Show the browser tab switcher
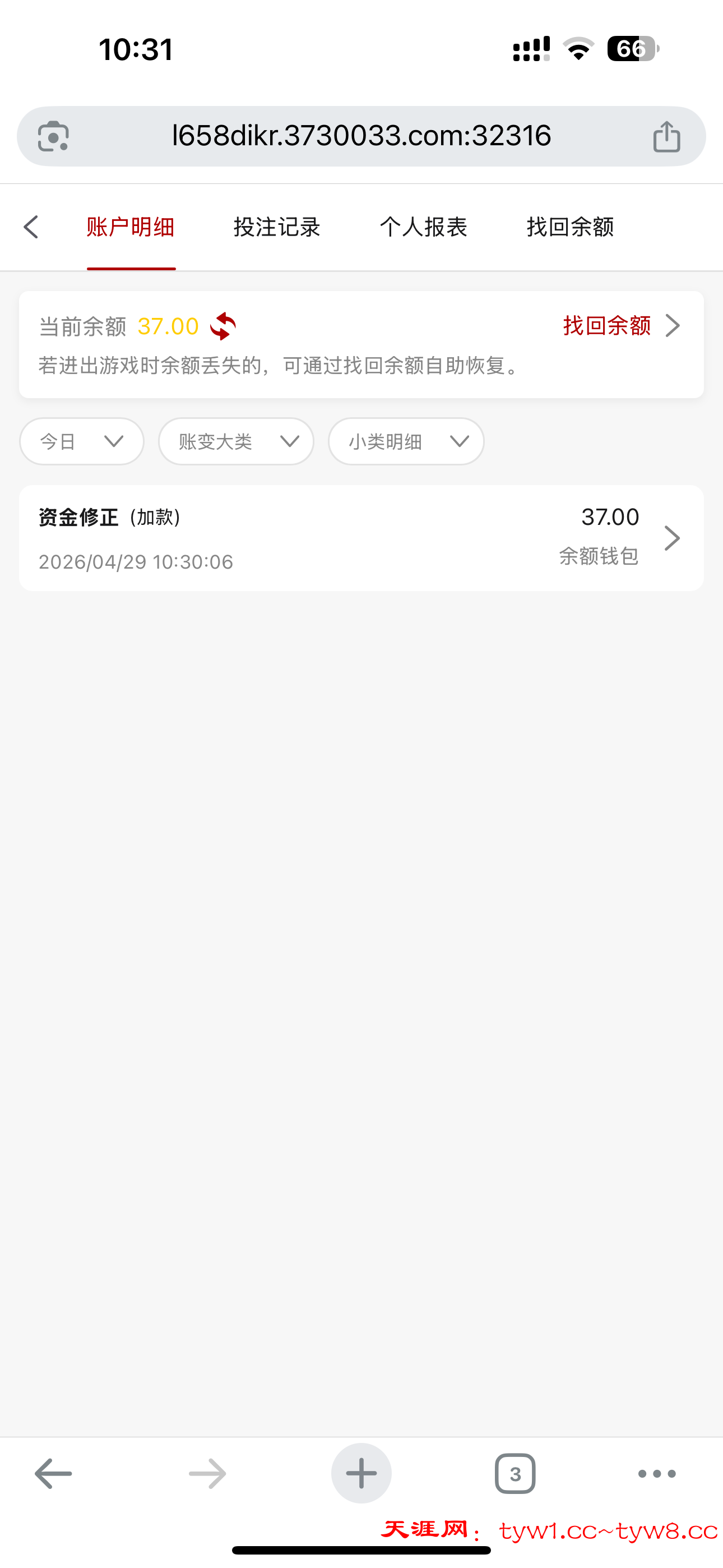Image resolution: width=723 pixels, height=1568 pixels. tap(515, 1474)
